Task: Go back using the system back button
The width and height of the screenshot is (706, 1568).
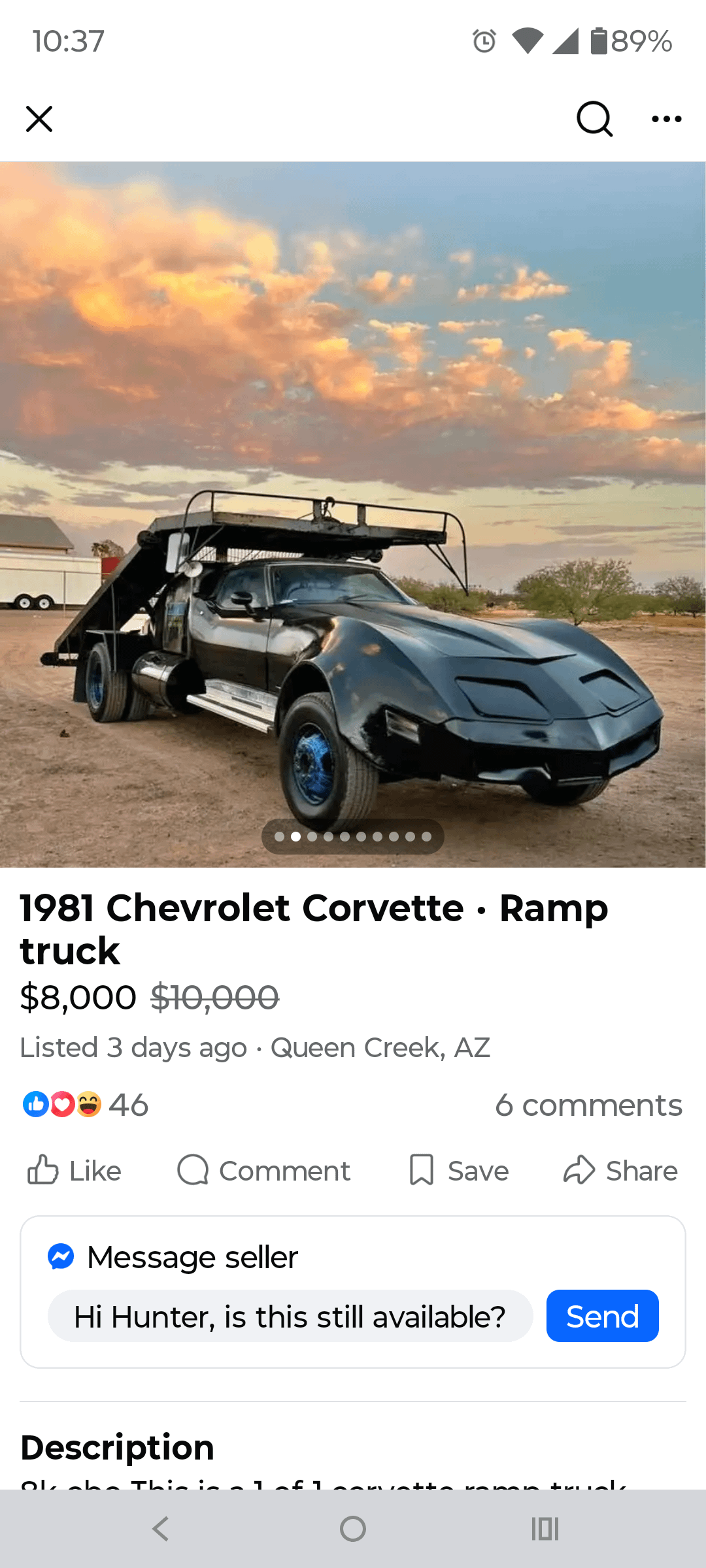Action: click(x=161, y=1529)
